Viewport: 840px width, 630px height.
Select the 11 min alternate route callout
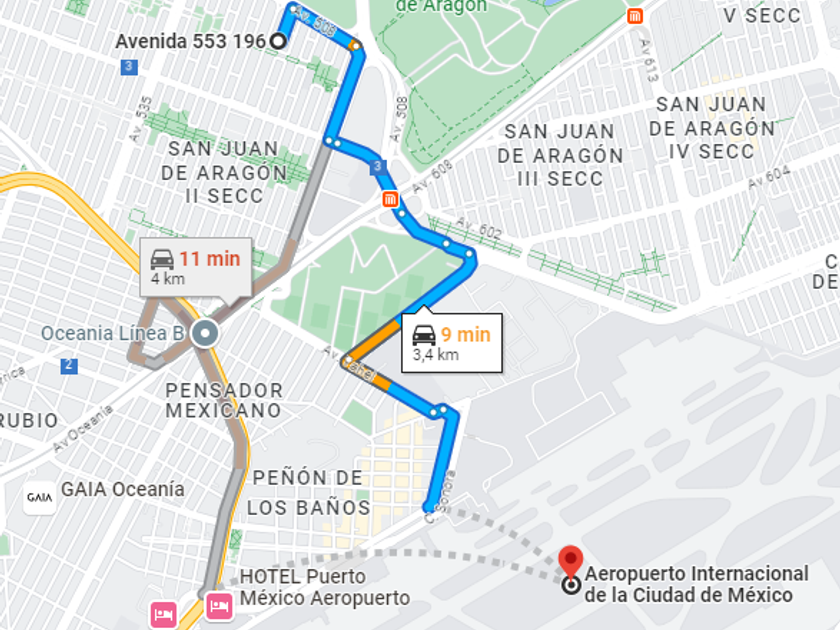(x=195, y=268)
